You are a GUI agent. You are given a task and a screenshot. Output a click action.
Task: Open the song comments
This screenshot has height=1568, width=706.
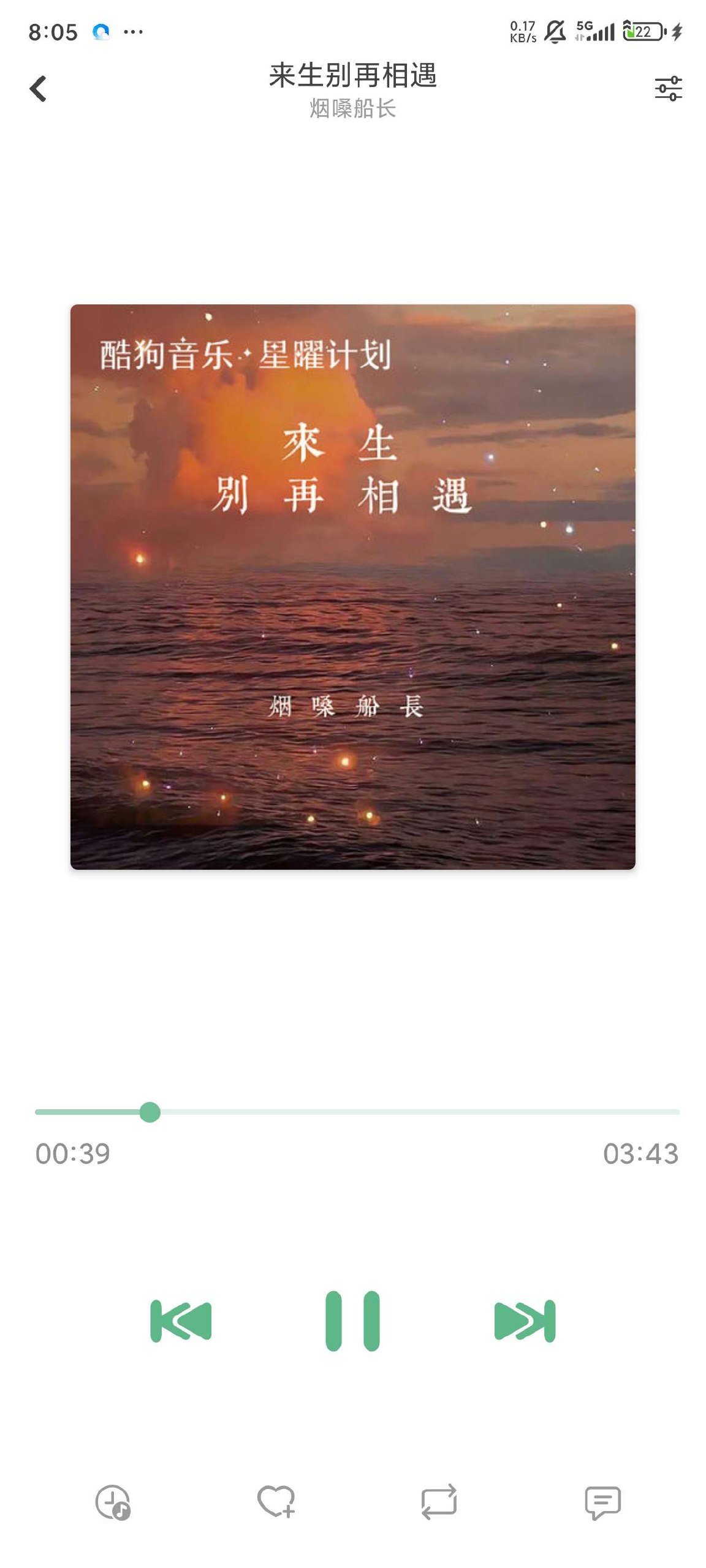pos(602,1502)
